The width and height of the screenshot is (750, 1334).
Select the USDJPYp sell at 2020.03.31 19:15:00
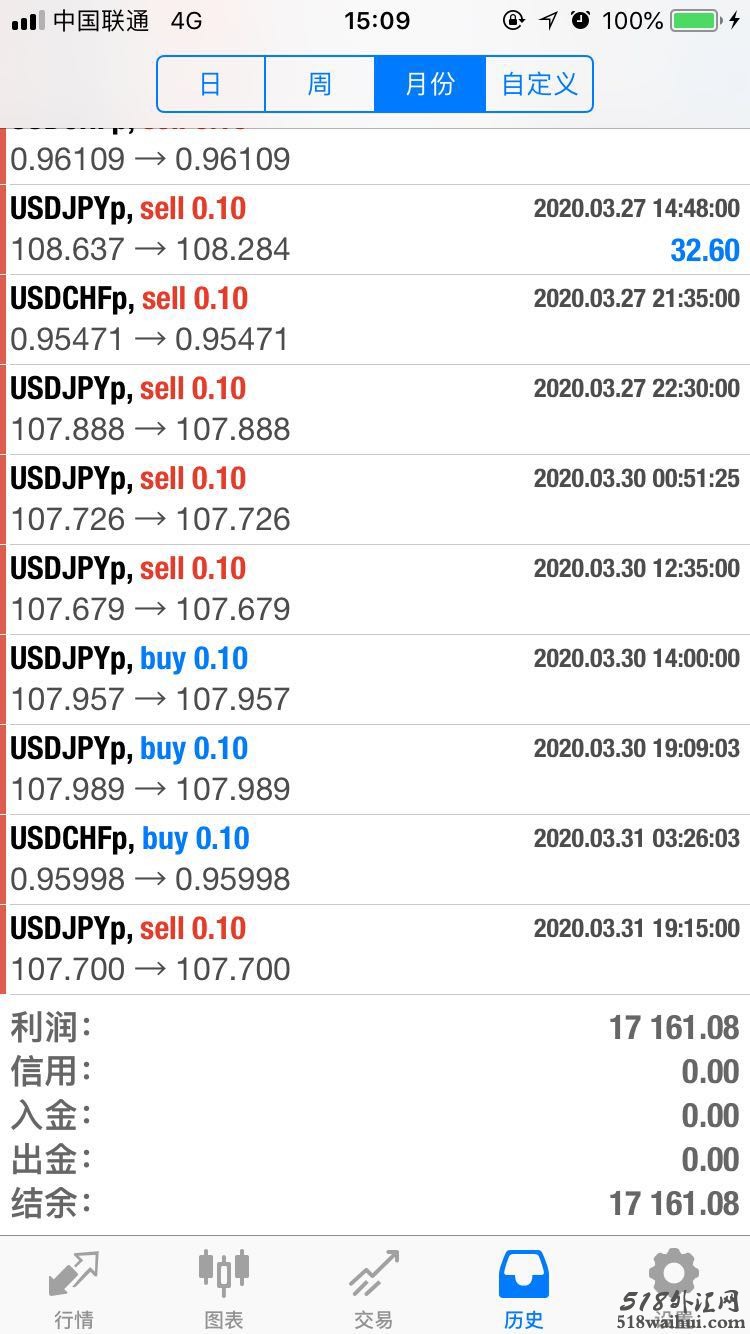pyautogui.click(x=375, y=949)
